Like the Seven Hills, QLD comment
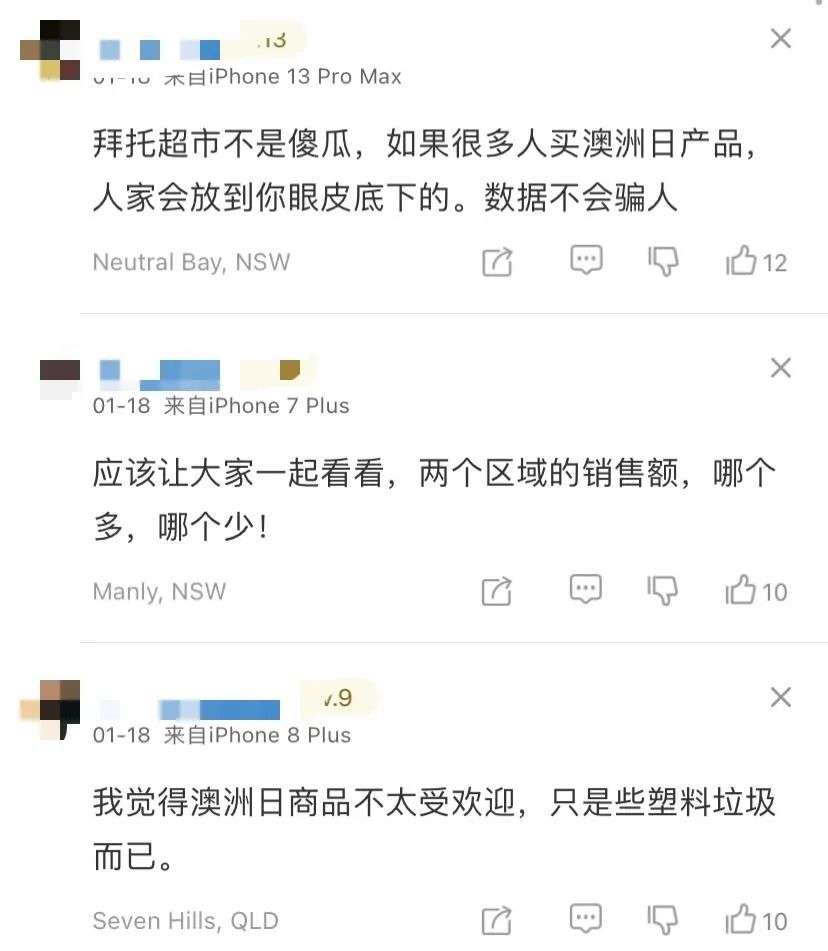Viewport: 828px width, 951px height. (743, 920)
